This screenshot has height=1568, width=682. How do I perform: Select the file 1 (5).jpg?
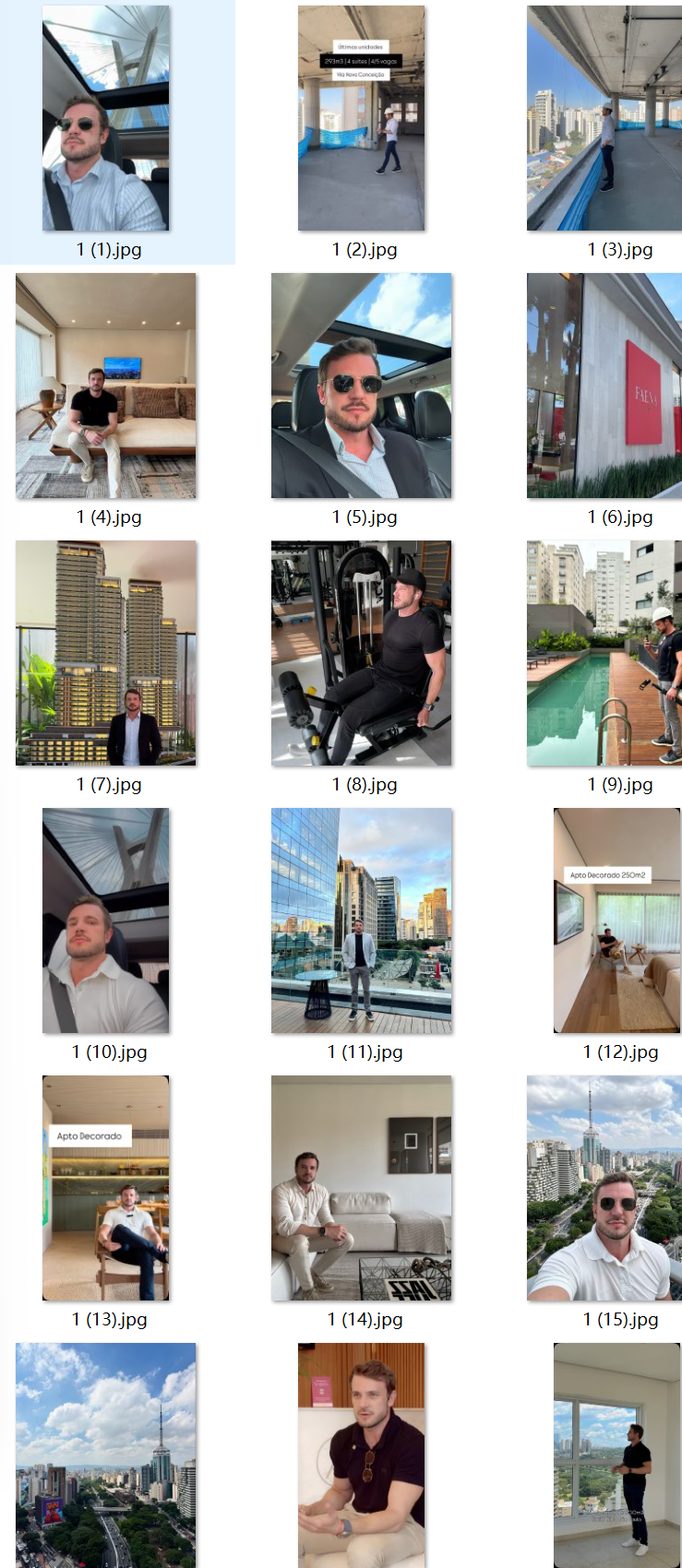coord(362,386)
